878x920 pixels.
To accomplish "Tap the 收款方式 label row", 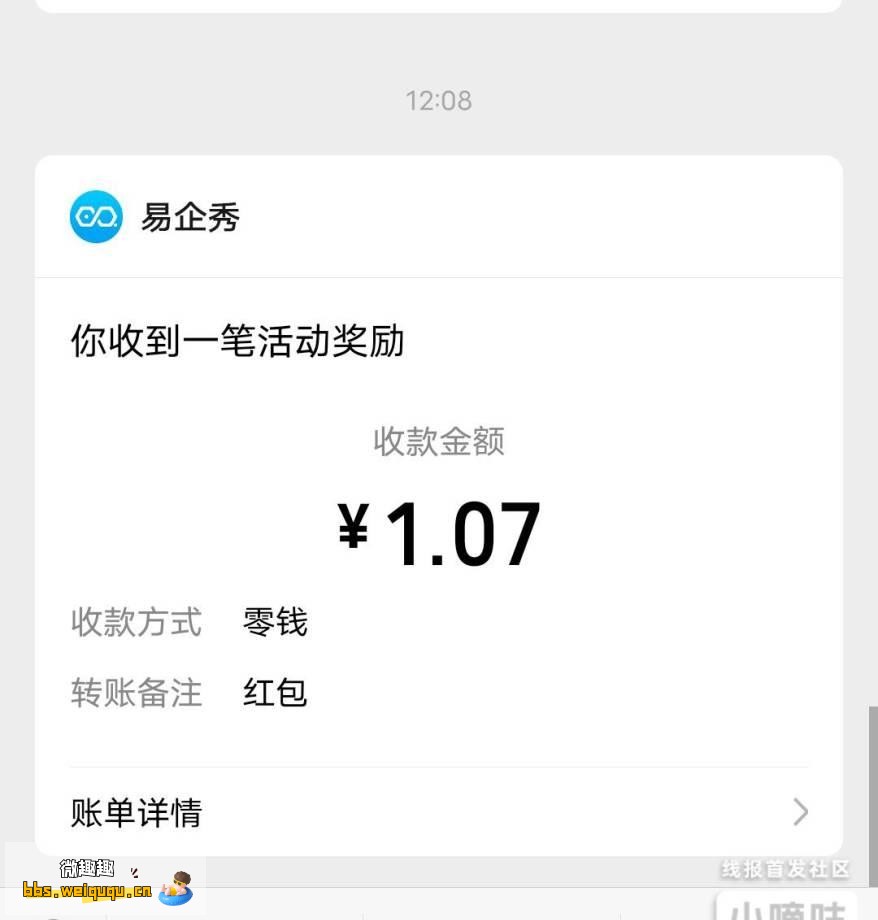I will (x=136, y=622).
